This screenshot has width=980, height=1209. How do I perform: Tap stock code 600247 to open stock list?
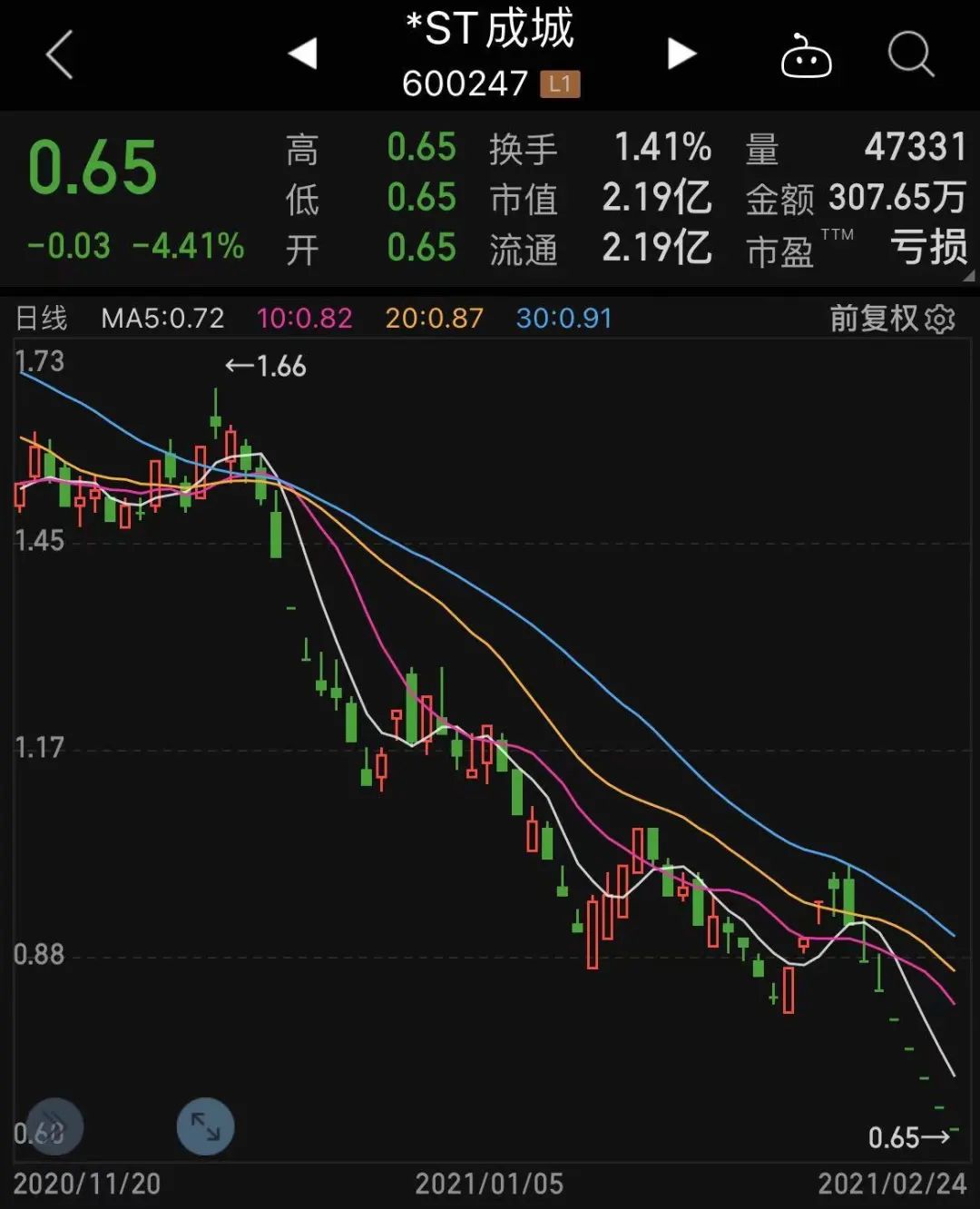pos(463,85)
